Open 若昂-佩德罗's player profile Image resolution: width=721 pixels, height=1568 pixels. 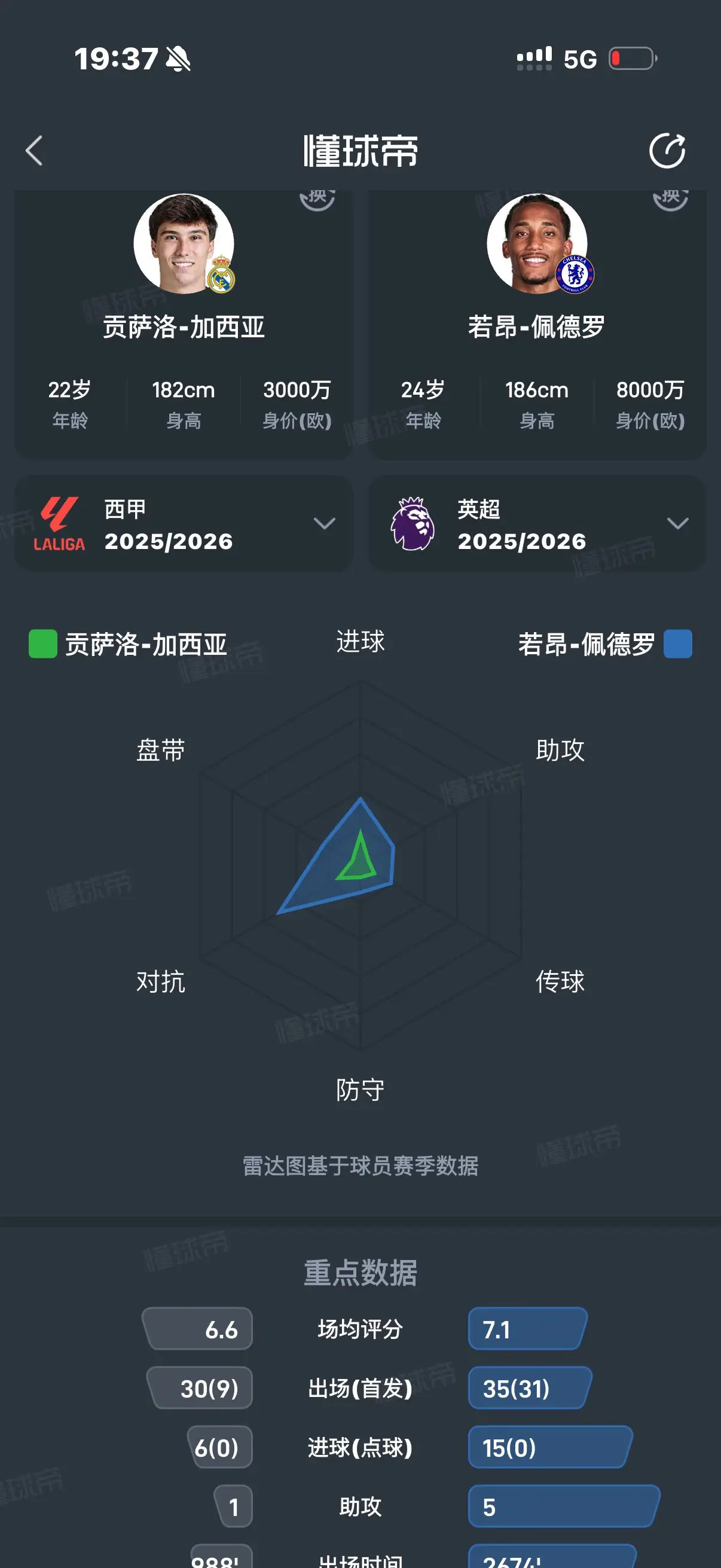coord(537,243)
